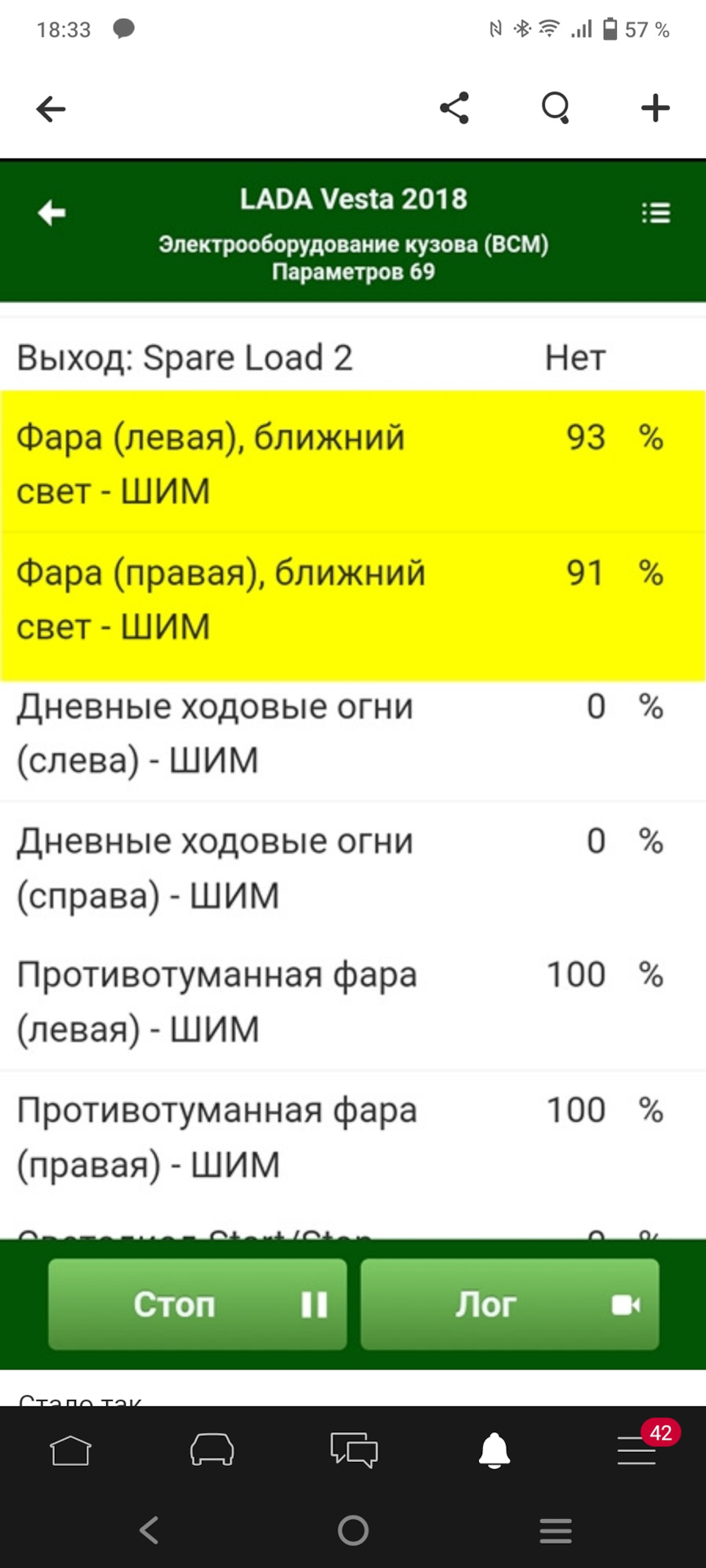Image resolution: width=706 pixels, height=1568 pixels.
Task: Open the messages tab
Action: [354, 1450]
